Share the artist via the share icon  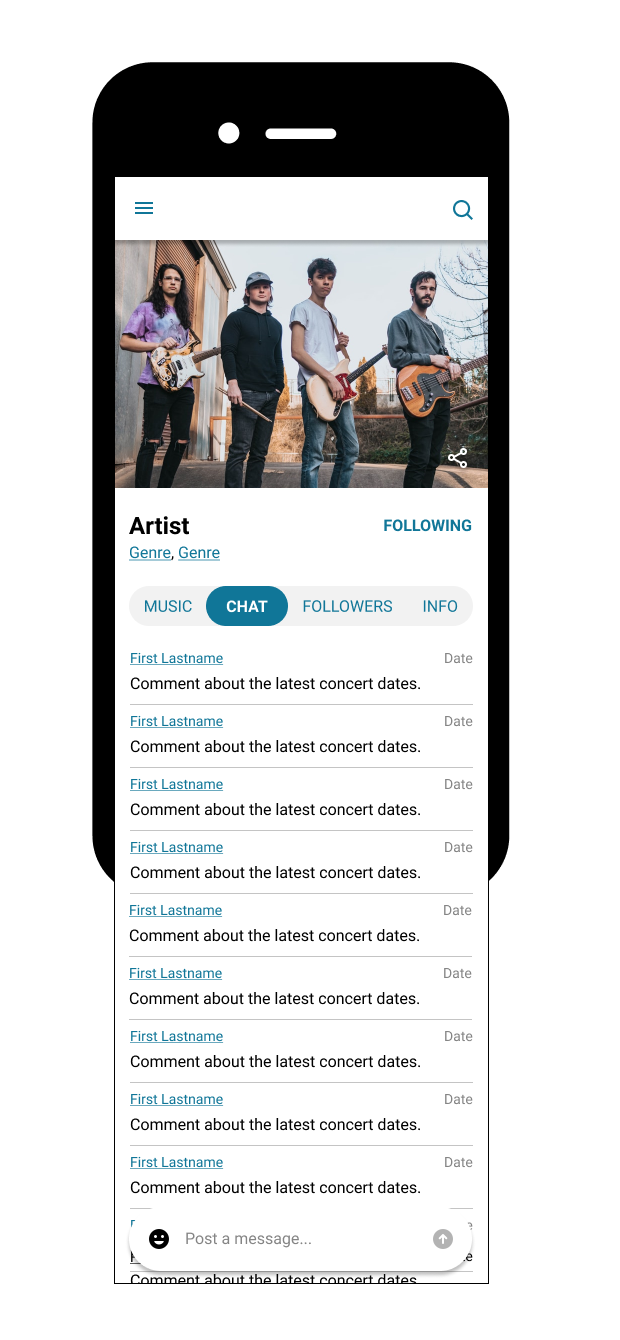pos(457,458)
